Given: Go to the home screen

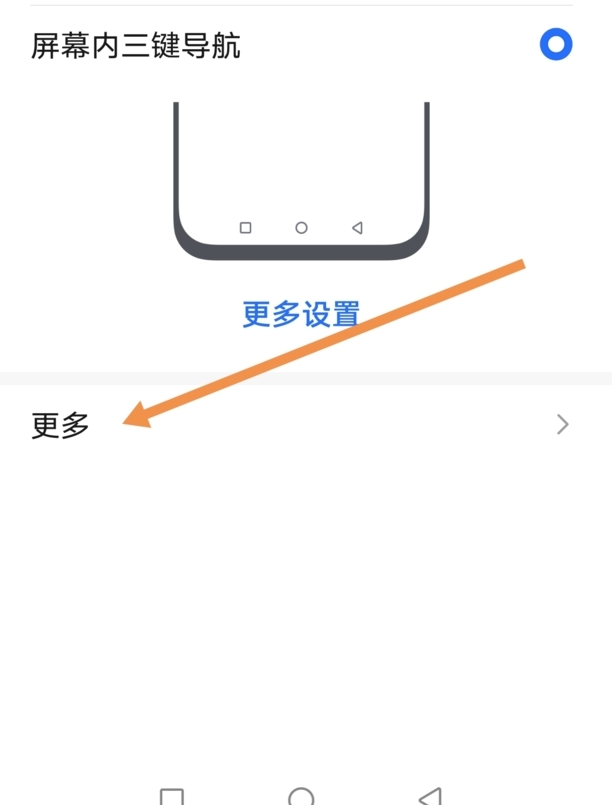Looking at the screenshot, I should tap(301, 796).
